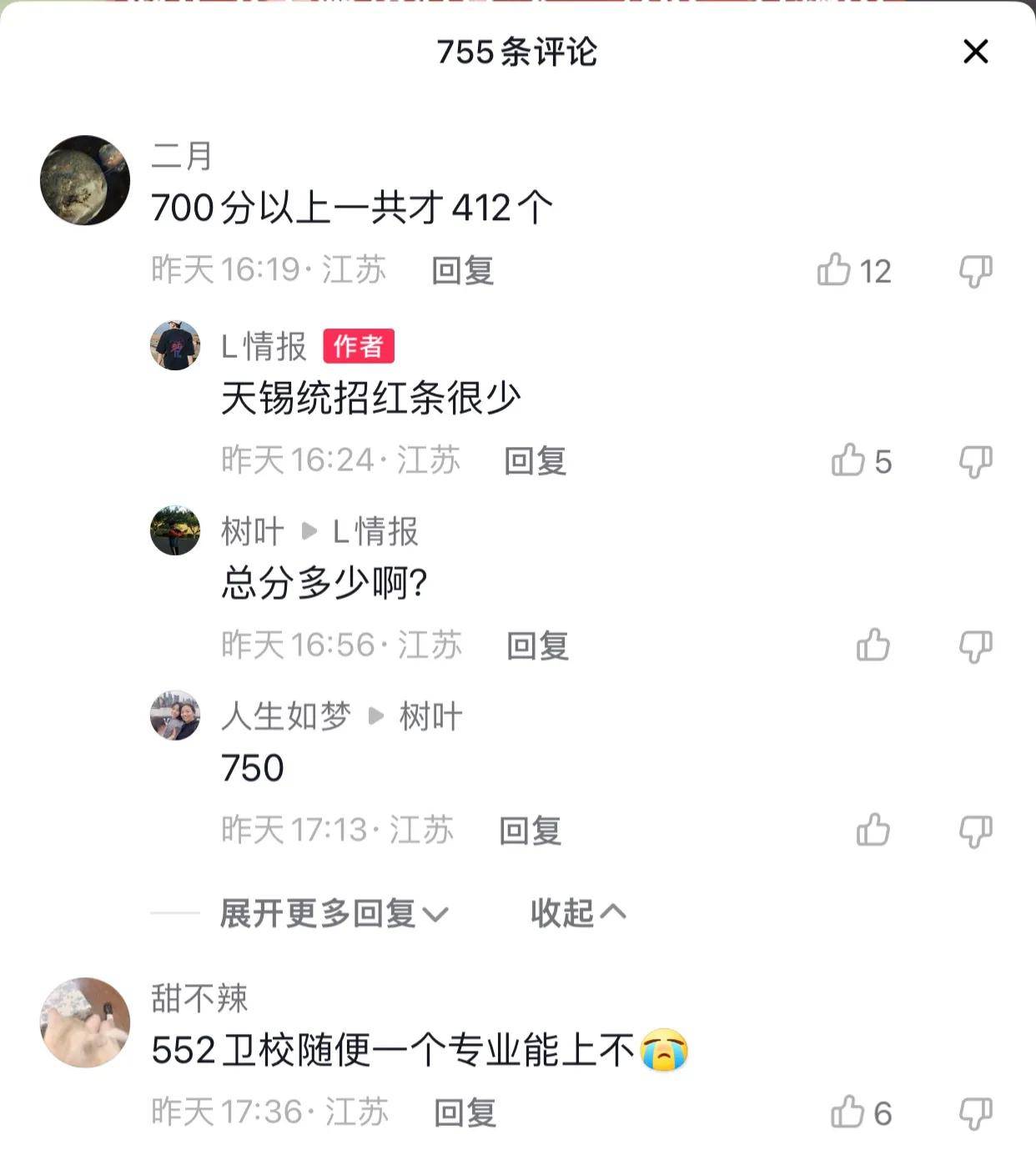
Task: Dislike 树叶's reply
Action: point(975,646)
